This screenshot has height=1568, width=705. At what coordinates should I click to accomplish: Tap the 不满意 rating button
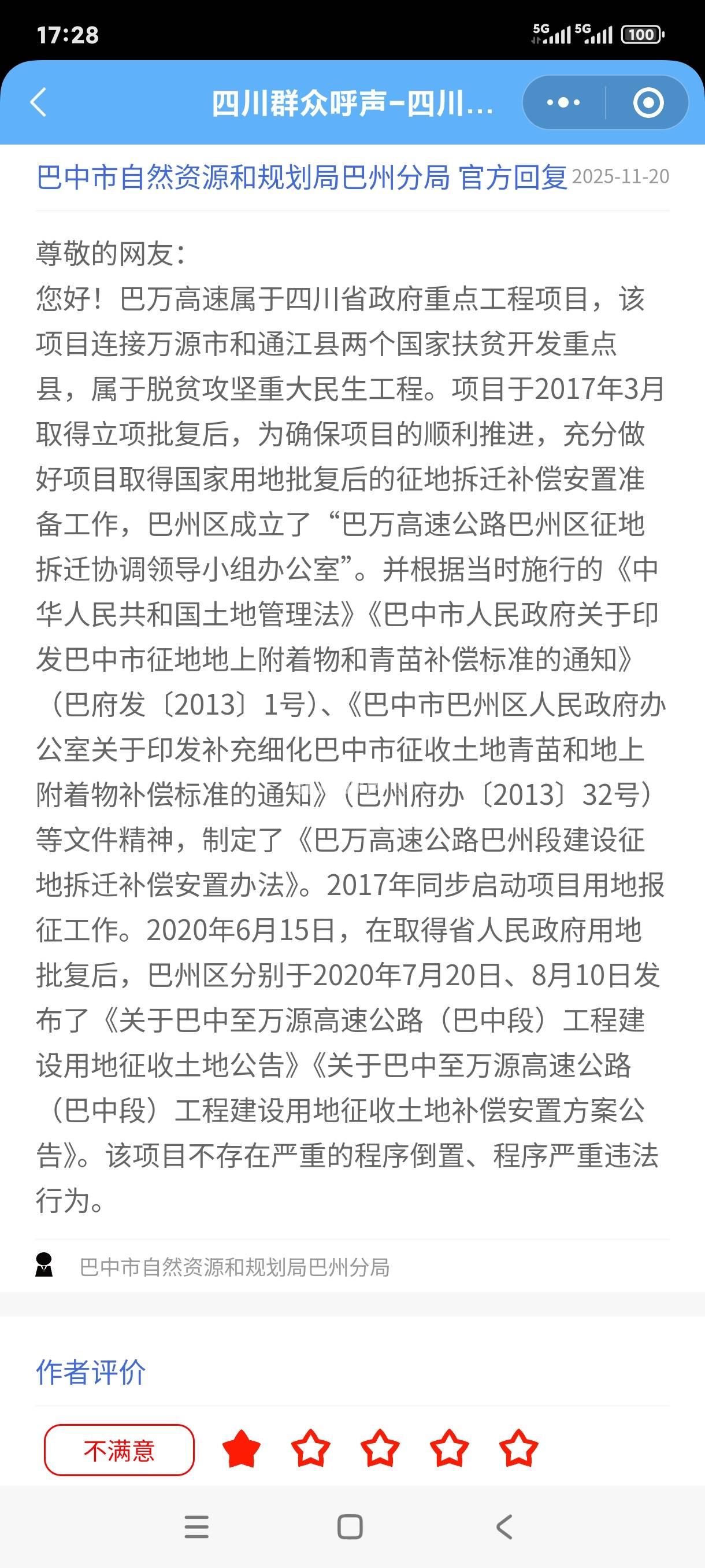(x=119, y=1451)
